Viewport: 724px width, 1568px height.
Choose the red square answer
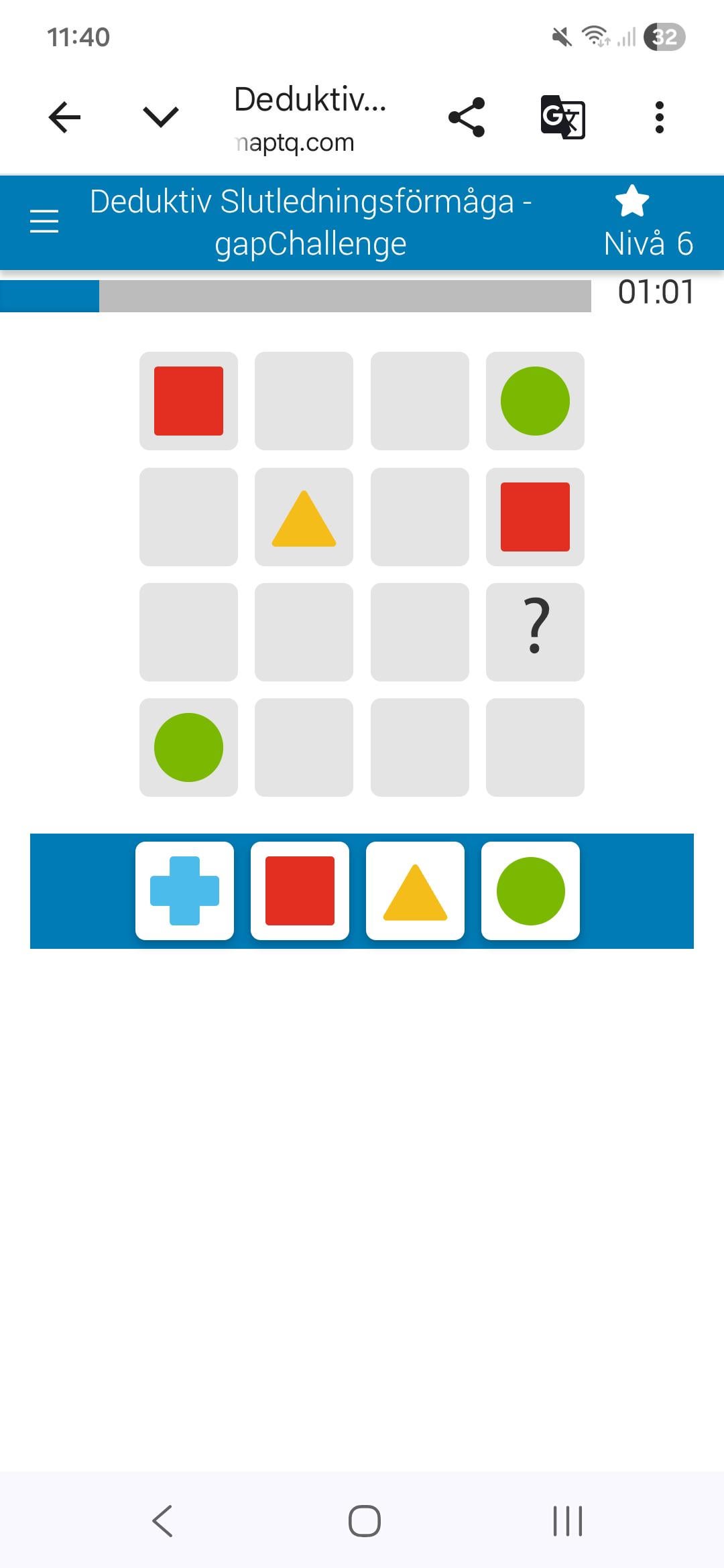click(300, 891)
